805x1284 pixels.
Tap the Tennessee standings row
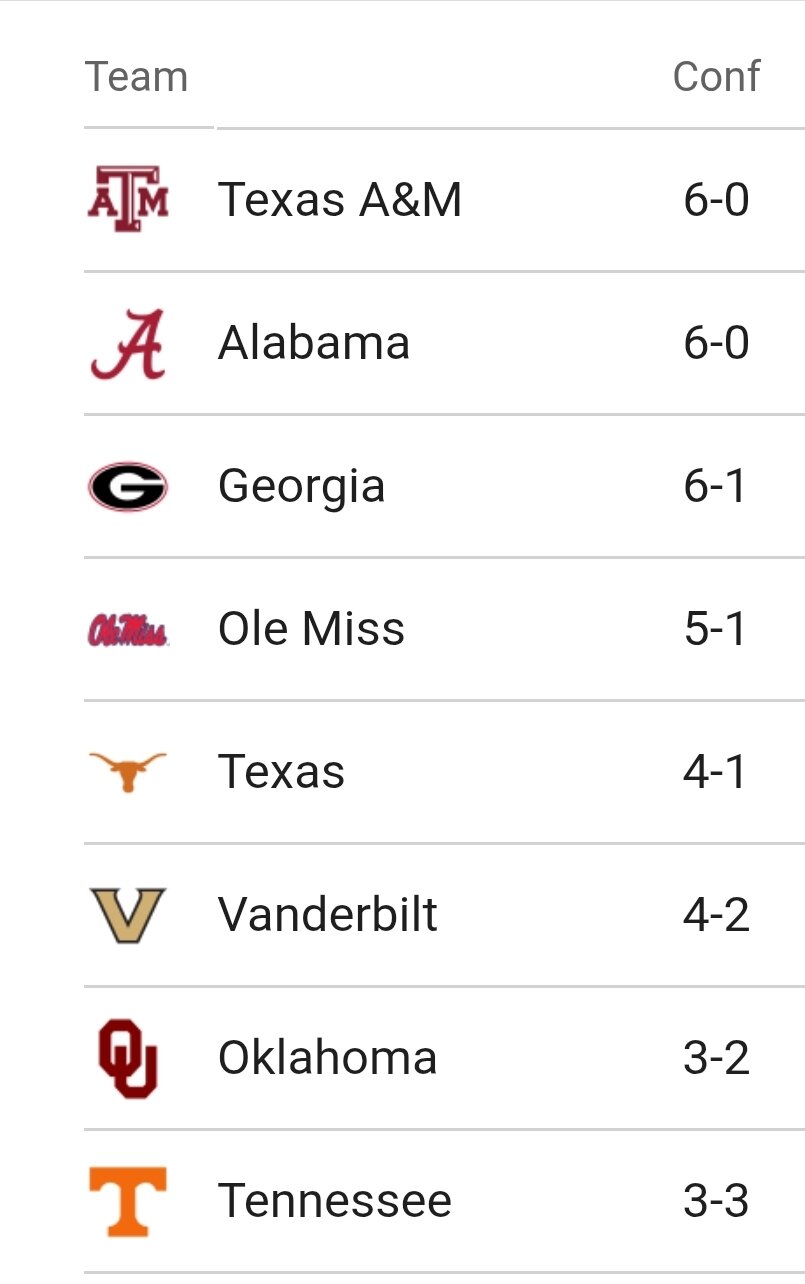coord(334,1201)
